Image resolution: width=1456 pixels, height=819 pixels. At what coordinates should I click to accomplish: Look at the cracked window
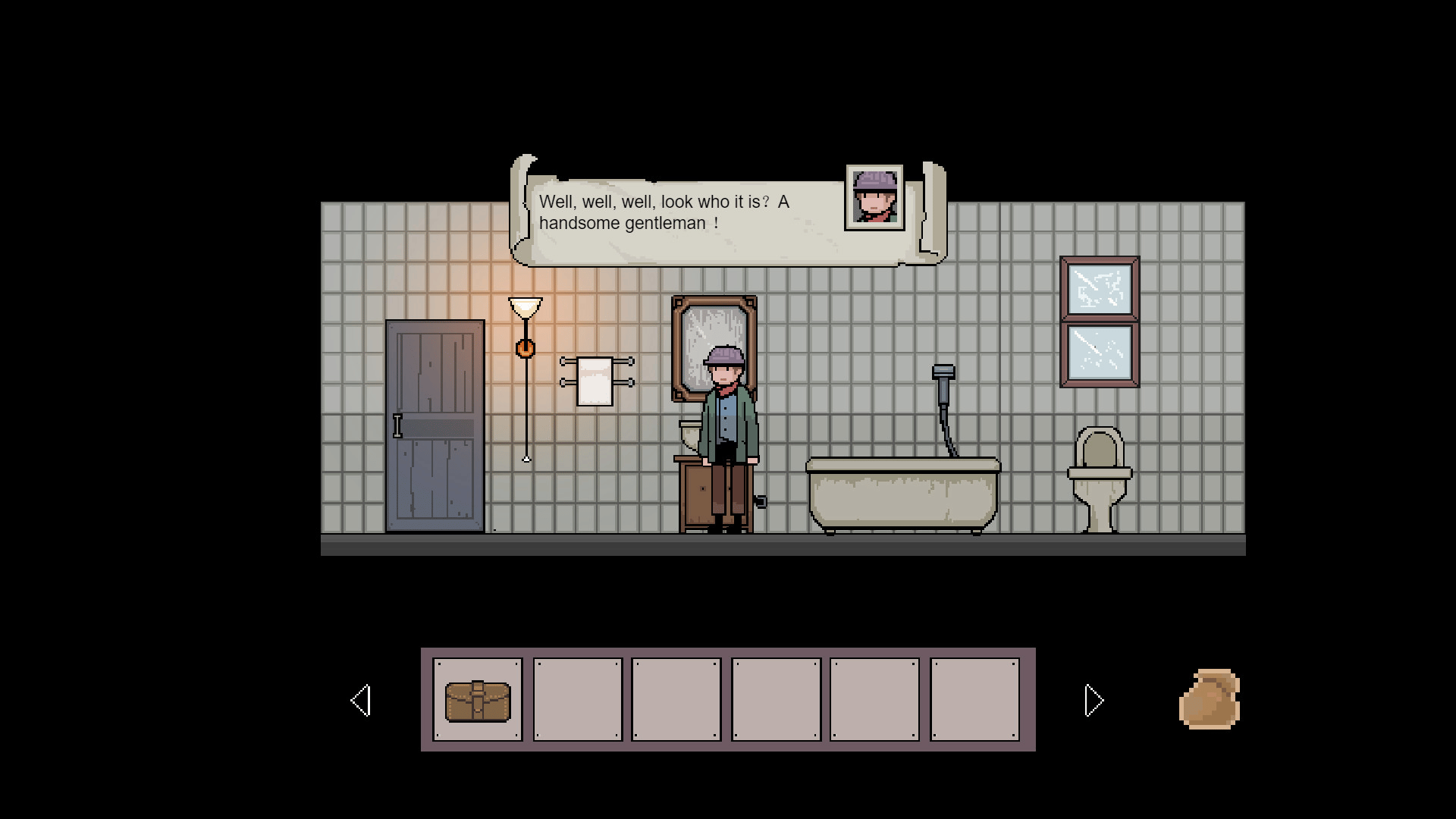1100,322
